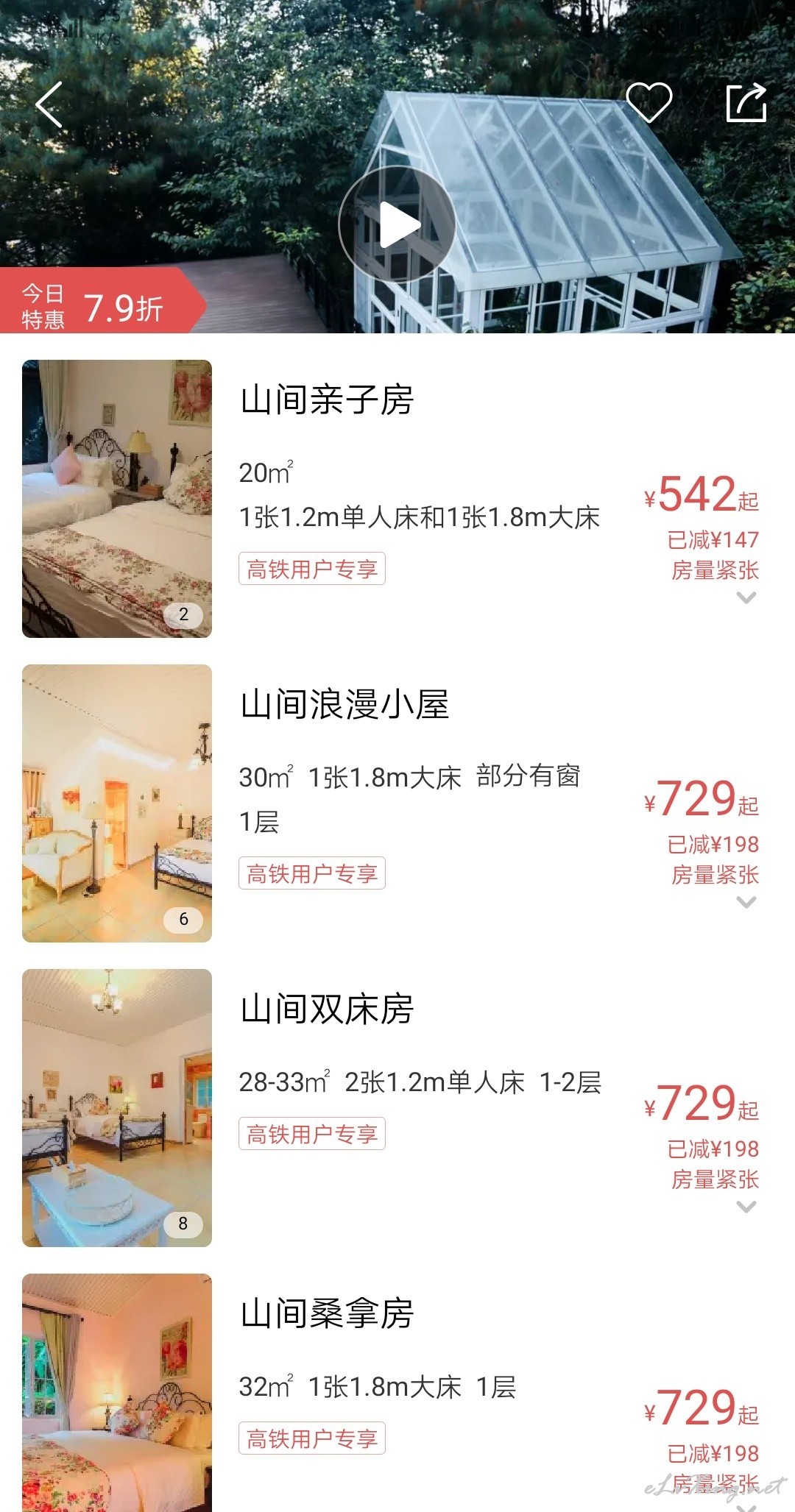Open photos of 山间双床房
This screenshot has width=795, height=1512.
[x=117, y=1107]
